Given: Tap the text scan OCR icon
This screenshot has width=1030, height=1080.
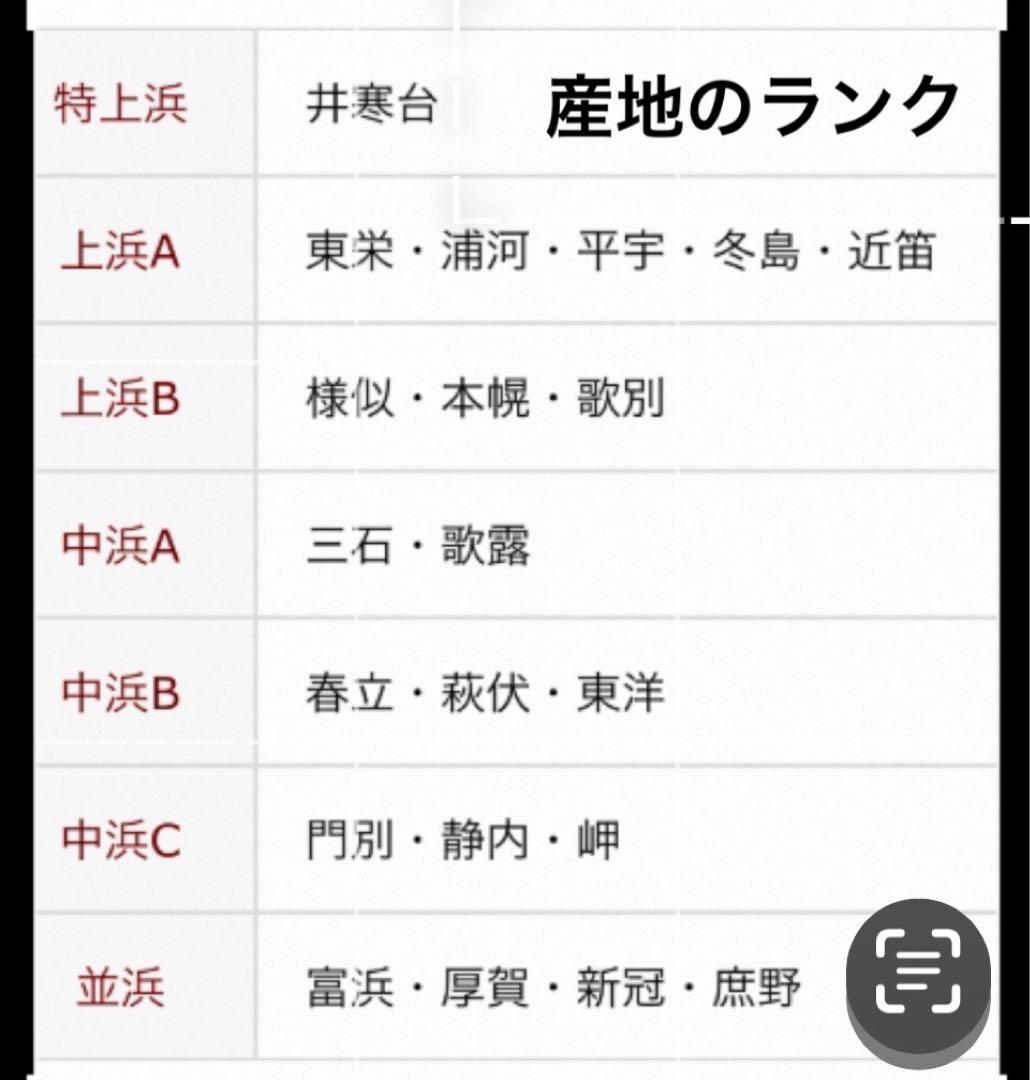Looking at the screenshot, I should (920, 970).
